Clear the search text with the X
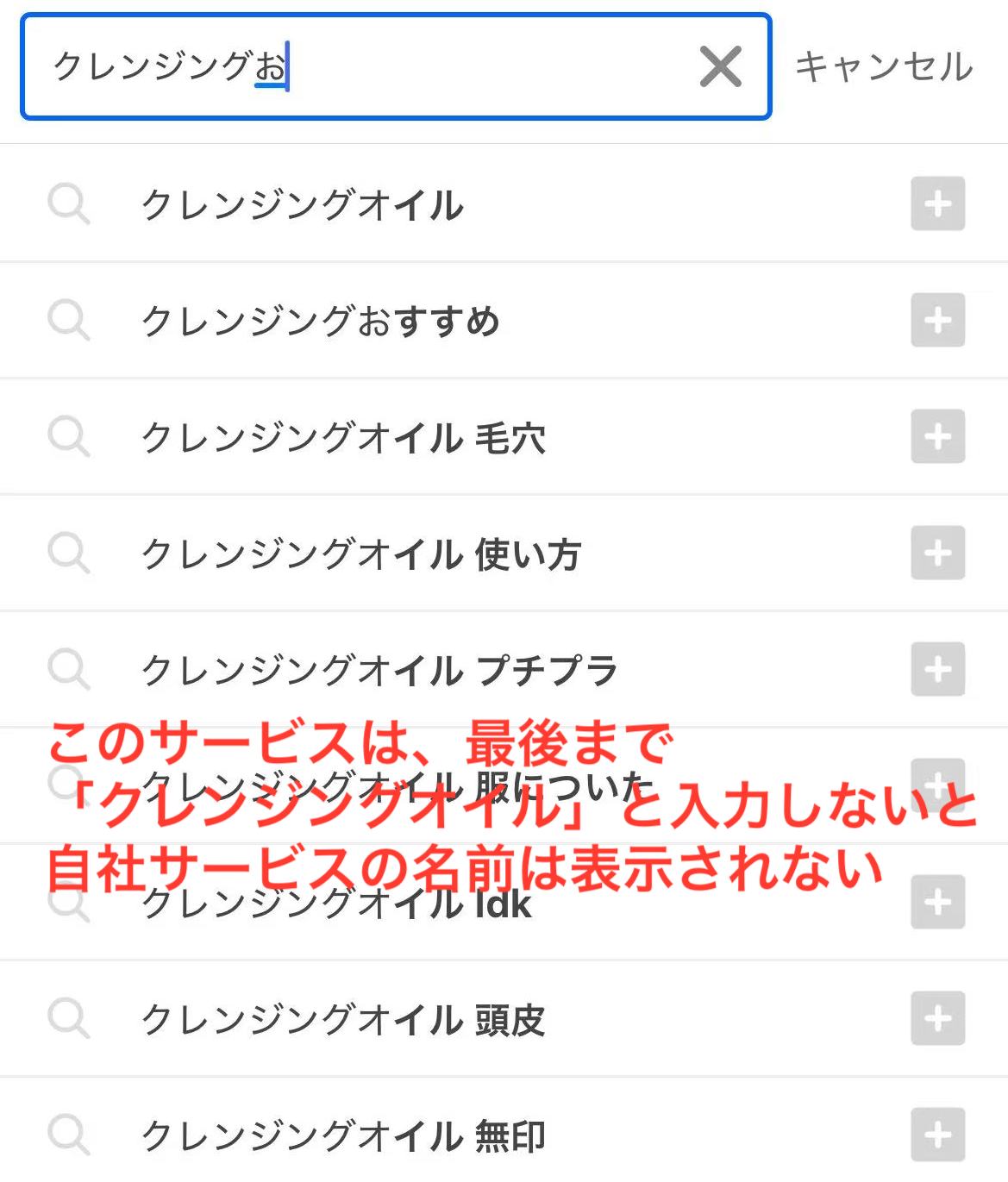The height and width of the screenshot is (1182, 1008). (x=721, y=67)
